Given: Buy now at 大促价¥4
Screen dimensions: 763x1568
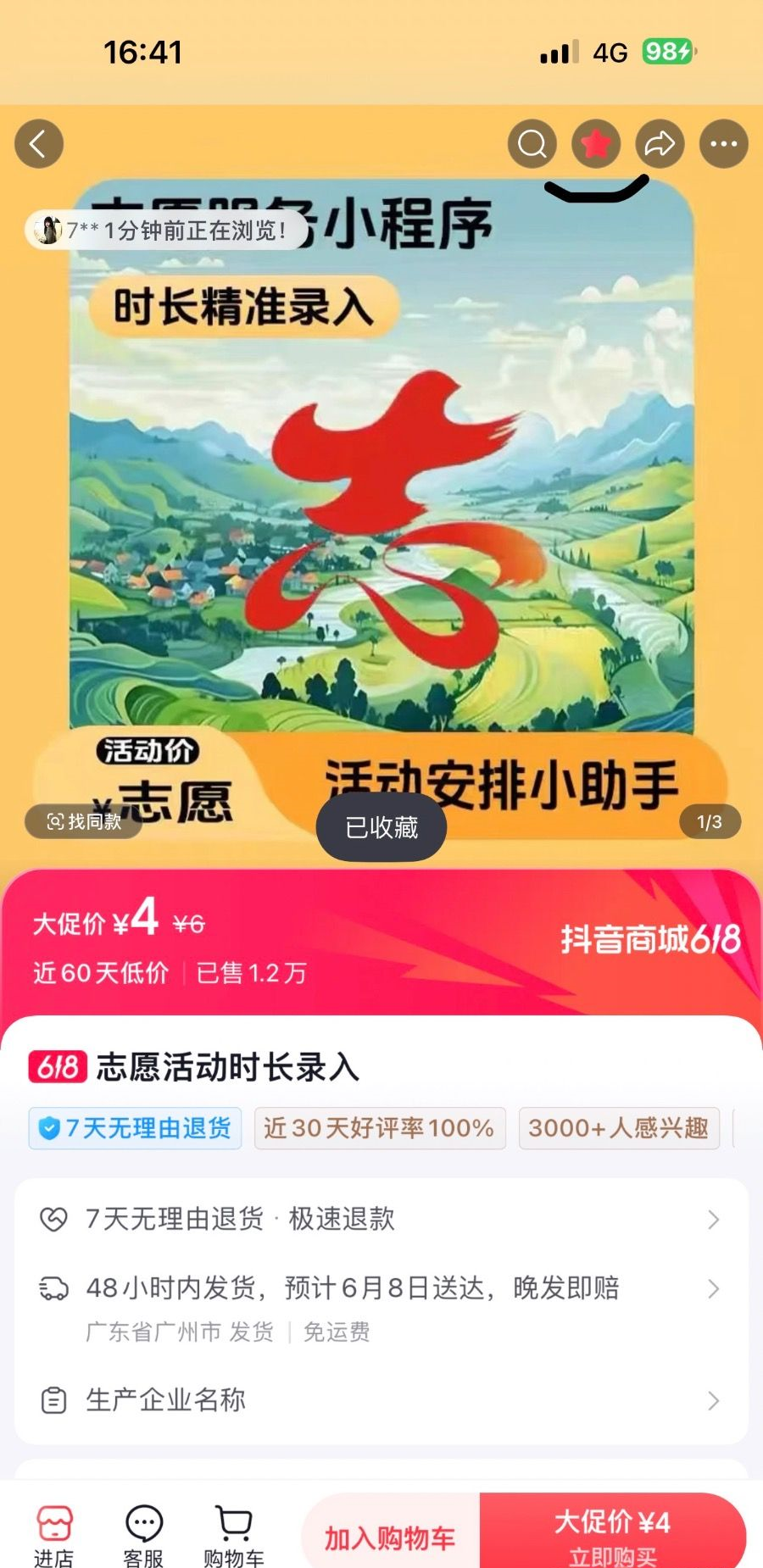Looking at the screenshot, I should [612, 1536].
